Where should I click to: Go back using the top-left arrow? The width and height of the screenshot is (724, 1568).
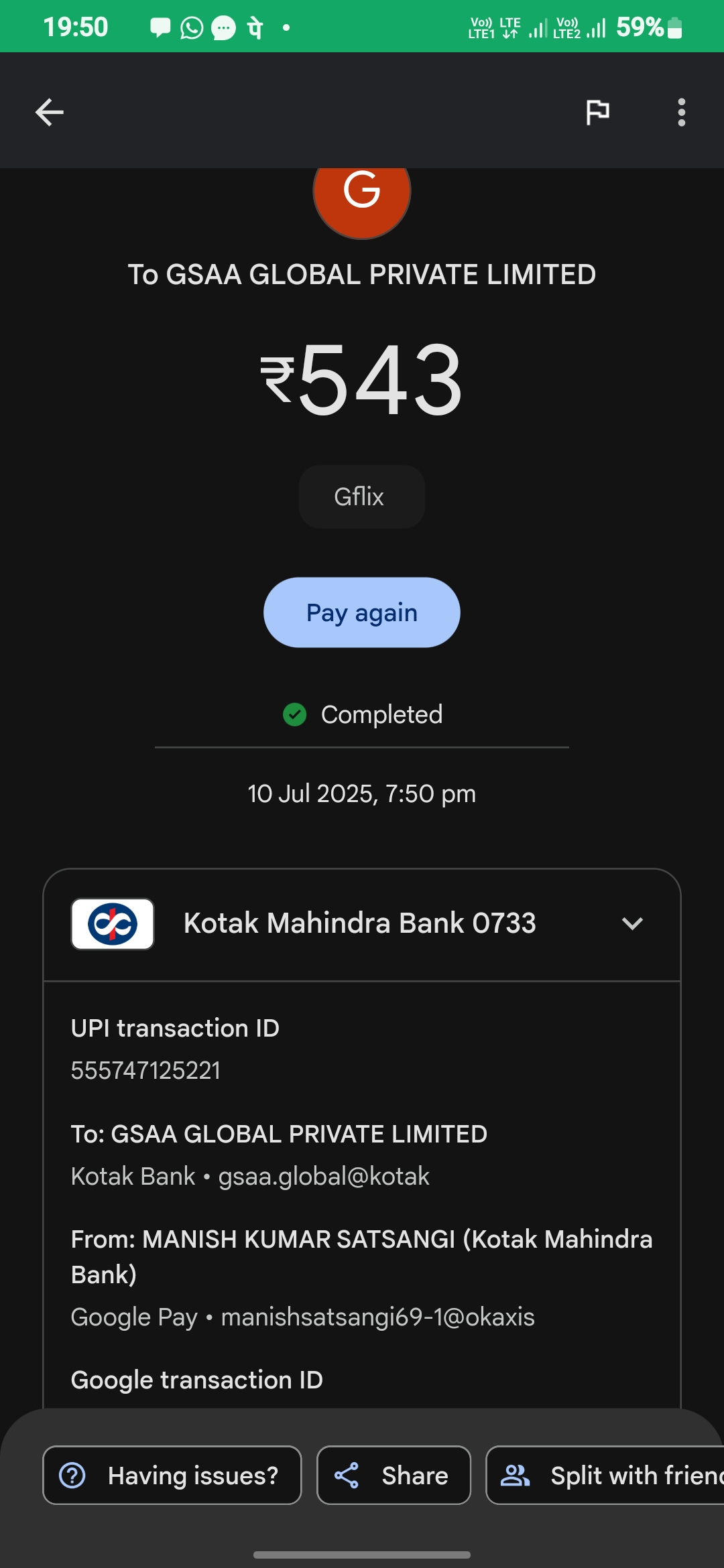[50, 112]
